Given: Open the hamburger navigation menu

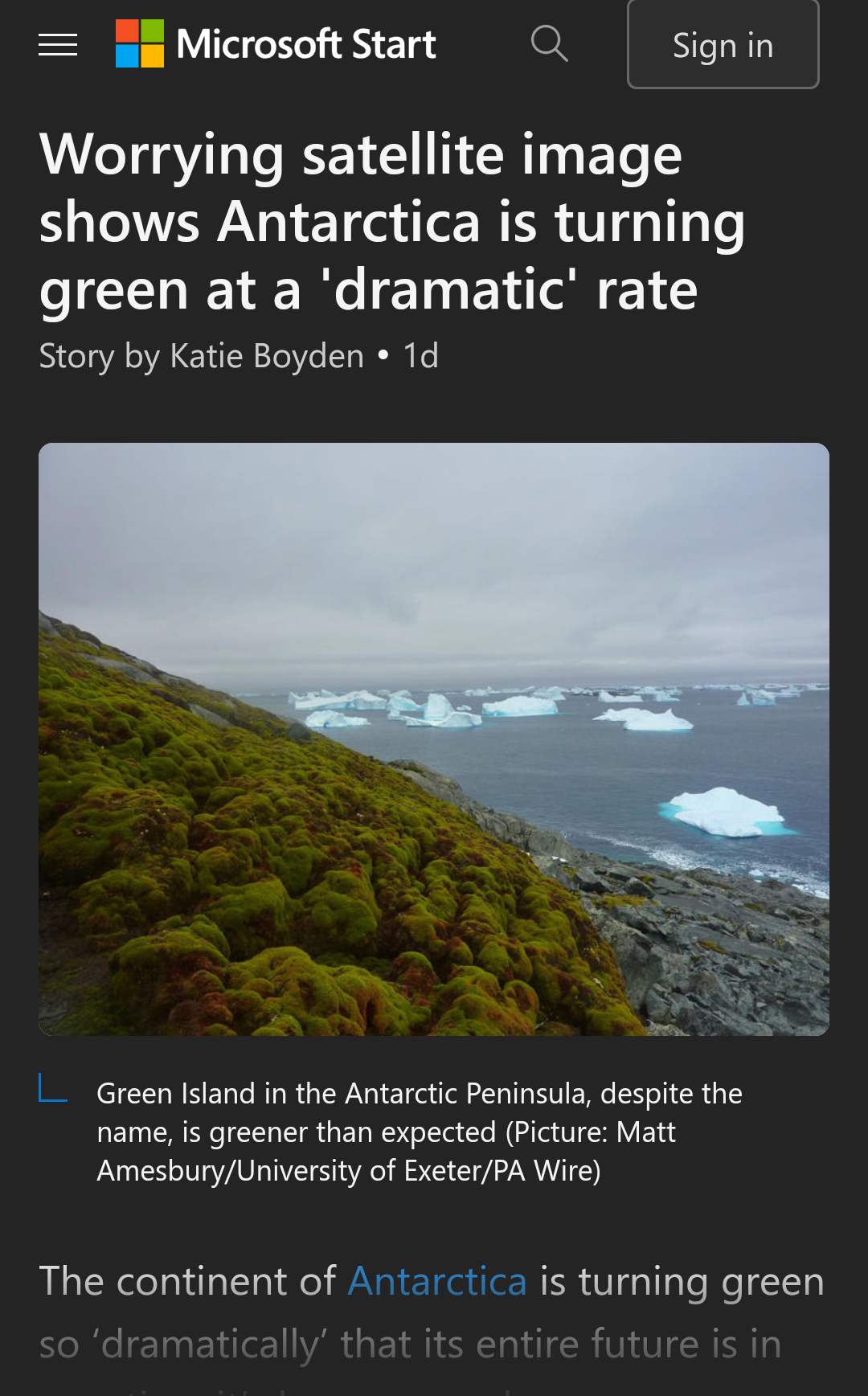Looking at the screenshot, I should pyautogui.click(x=58, y=45).
